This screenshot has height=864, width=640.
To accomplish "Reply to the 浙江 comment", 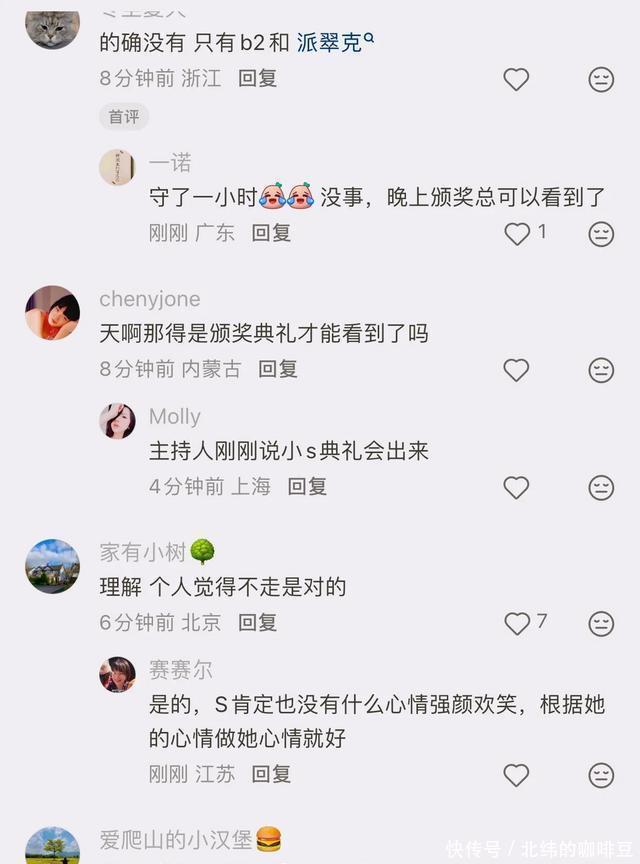I will point(257,78).
